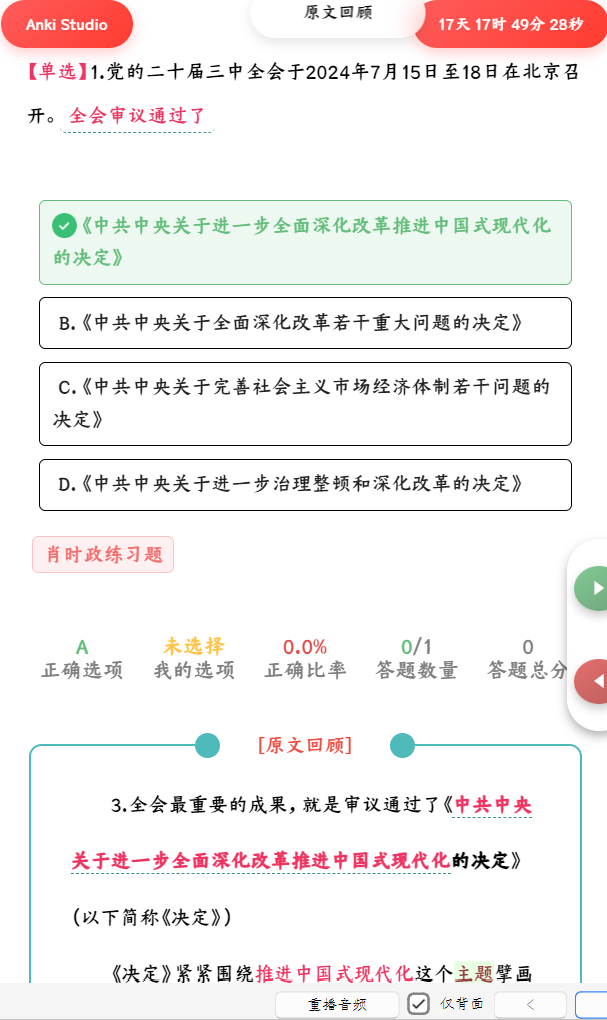
Task: Tap the left chevron button at bottom
Action: pyautogui.click(x=530, y=1004)
